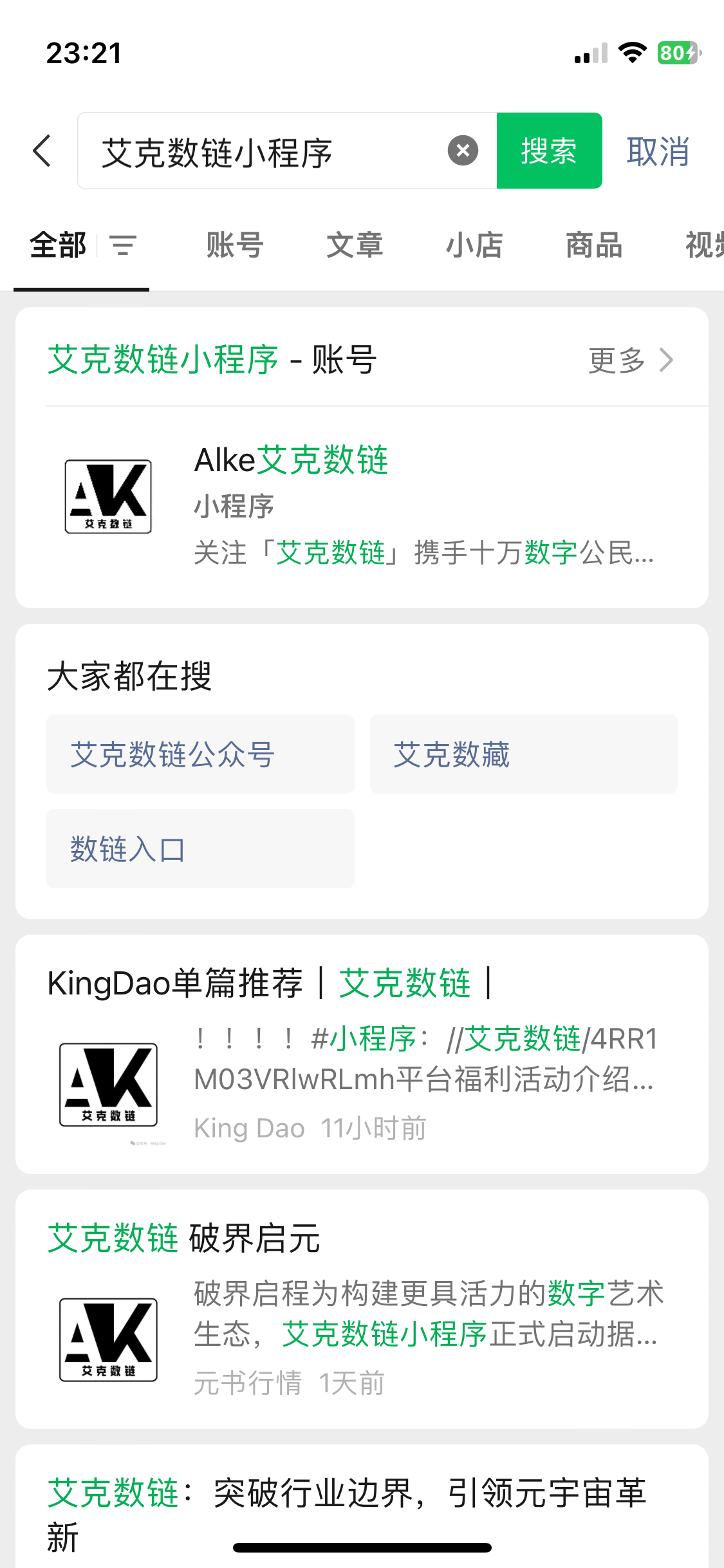The height and width of the screenshot is (1568, 724).
Task: Open 更多 for more account results
Action: [631, 360]
